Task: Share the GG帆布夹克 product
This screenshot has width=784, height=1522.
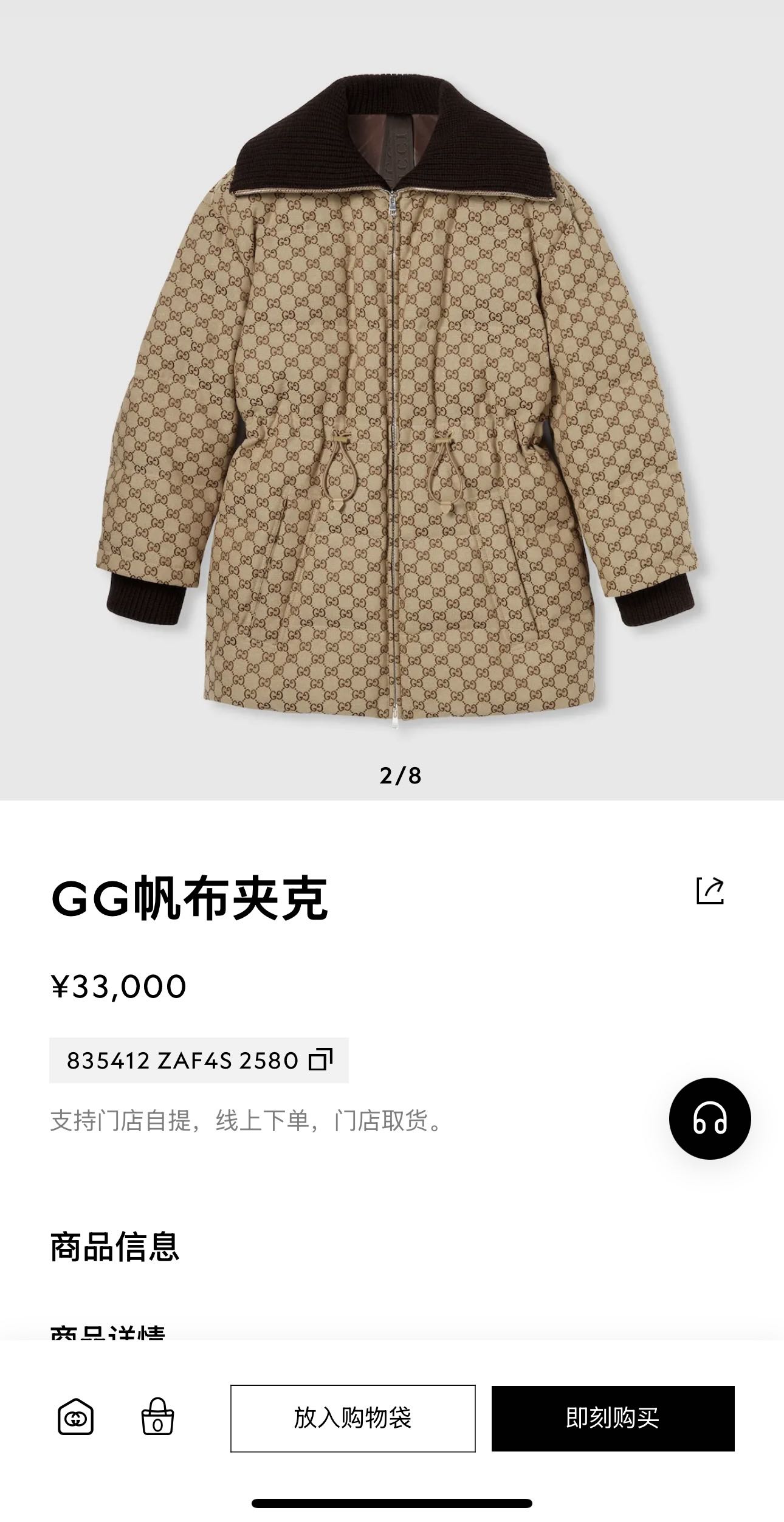Action: click(710, 891)
